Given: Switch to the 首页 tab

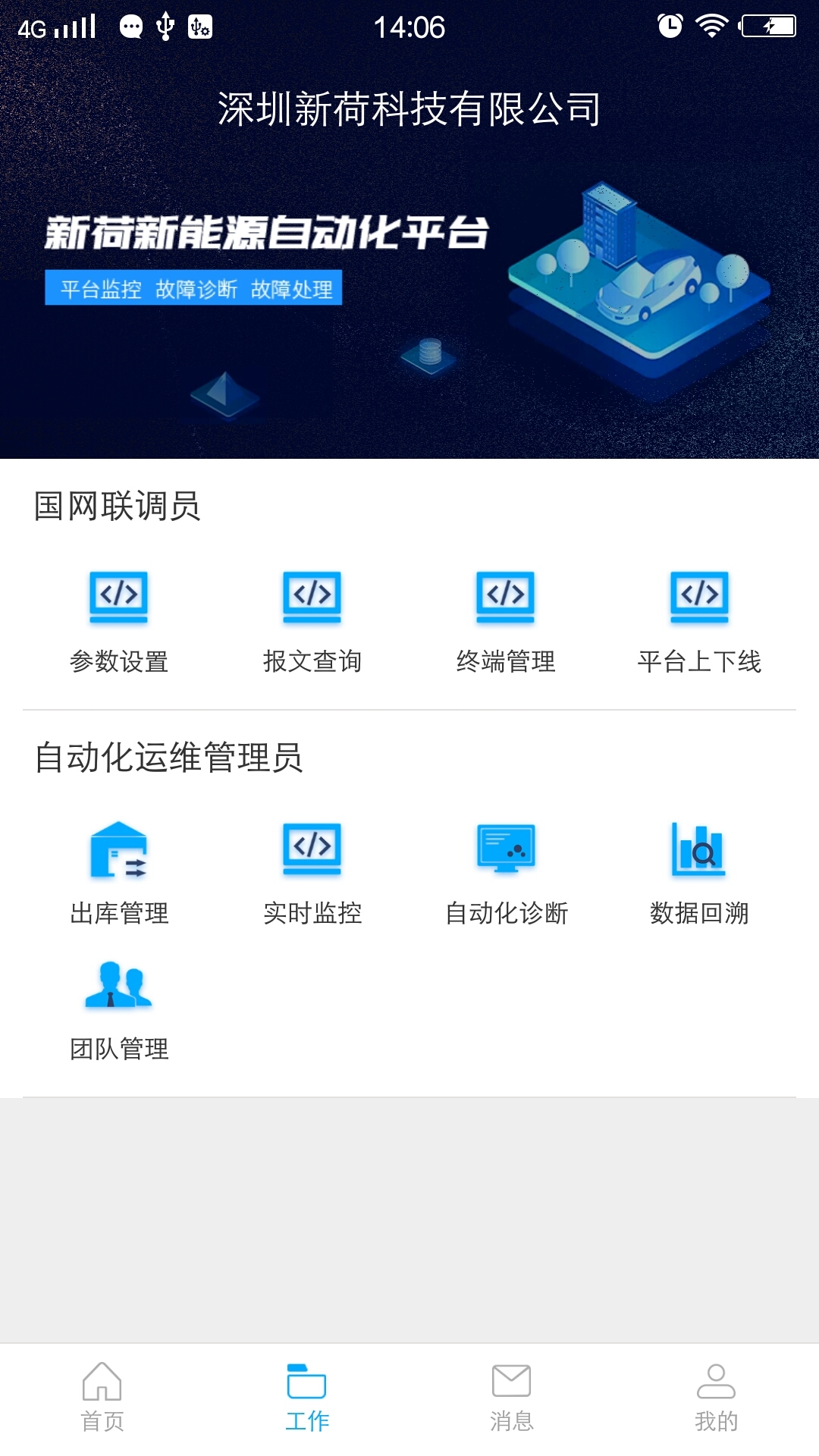Looking at the screenshot, I should point(102,1397).
